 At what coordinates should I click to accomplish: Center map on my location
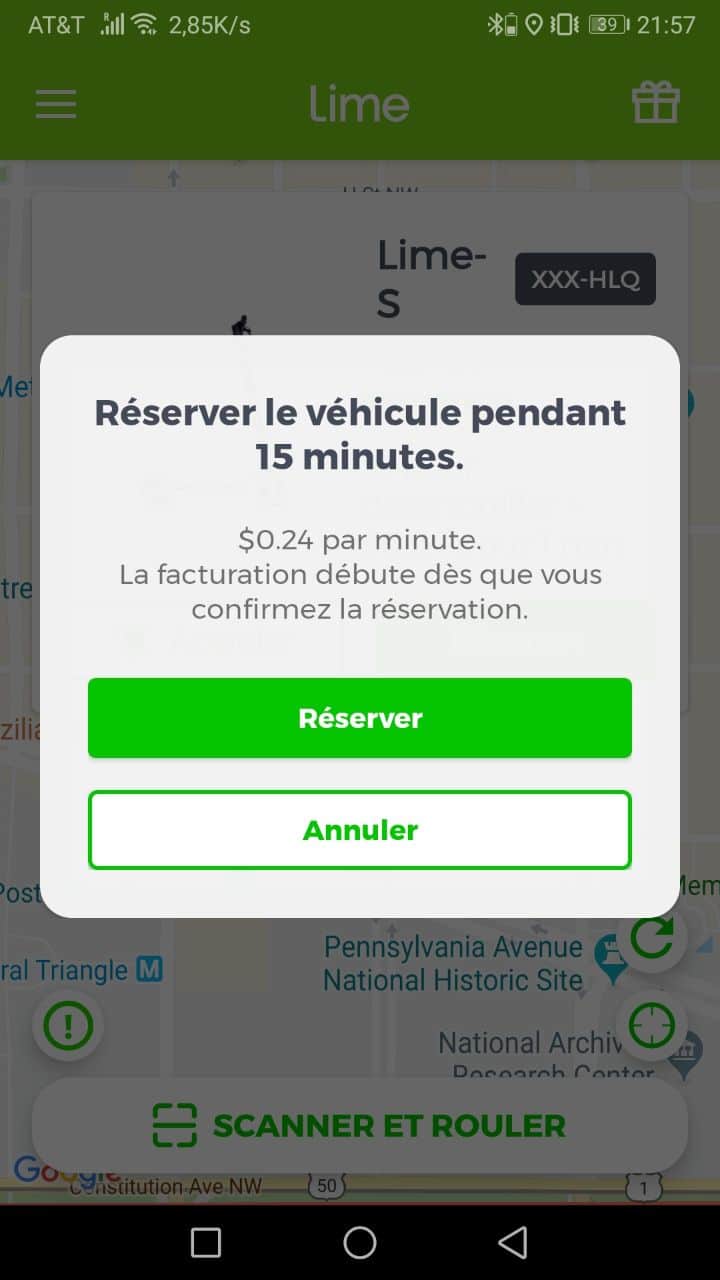click(x=652, y=1025)
